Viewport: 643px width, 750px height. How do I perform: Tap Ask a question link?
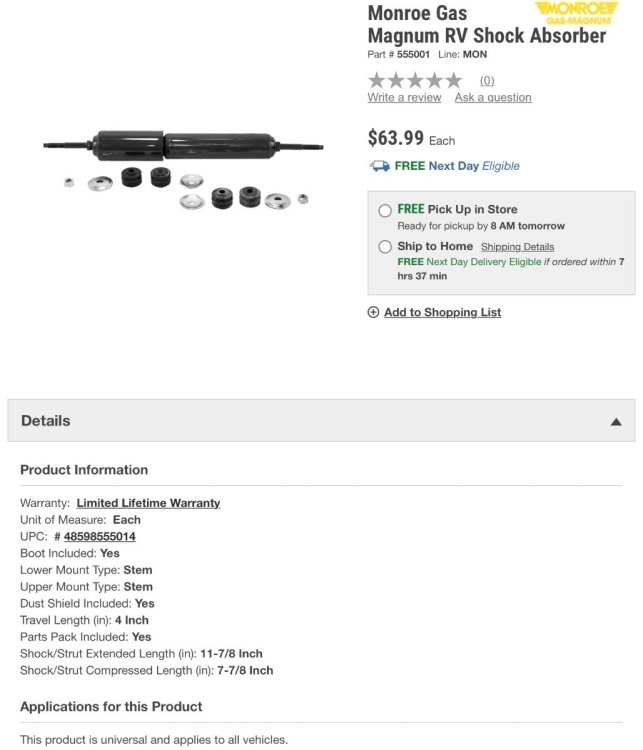coord(493,98)
